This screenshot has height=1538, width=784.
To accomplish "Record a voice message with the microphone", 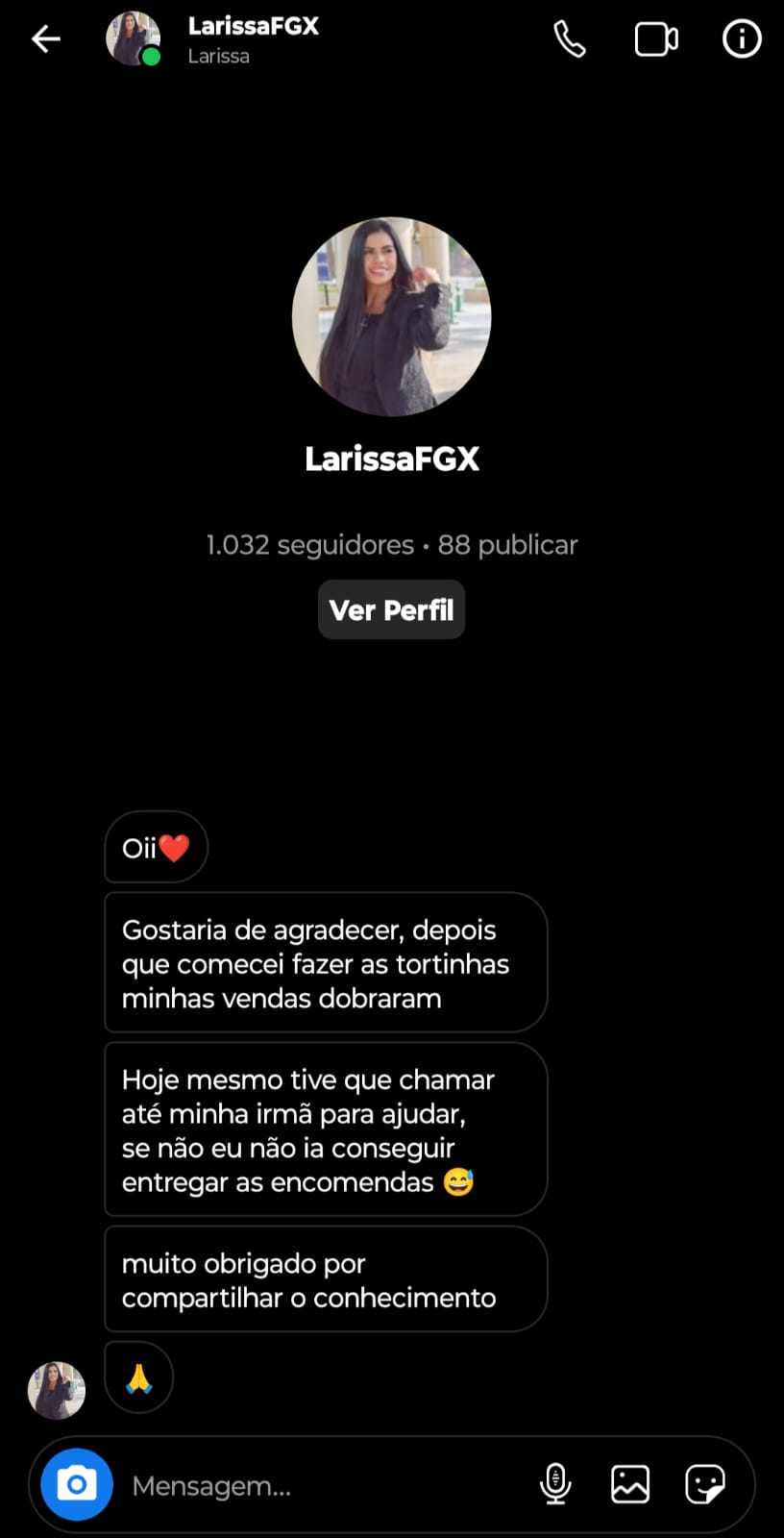I will click(555, 1484).
